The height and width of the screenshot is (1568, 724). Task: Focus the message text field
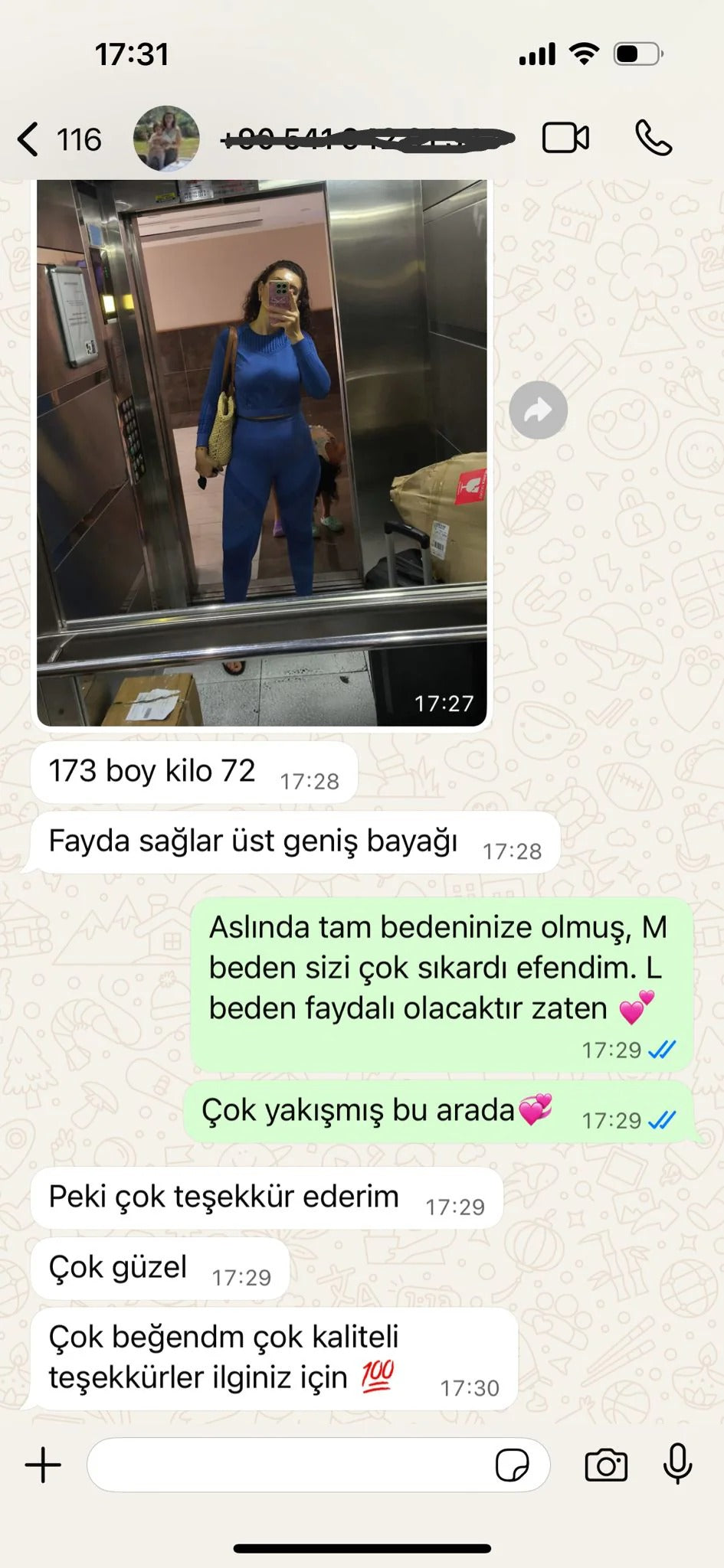(291, 1465)
